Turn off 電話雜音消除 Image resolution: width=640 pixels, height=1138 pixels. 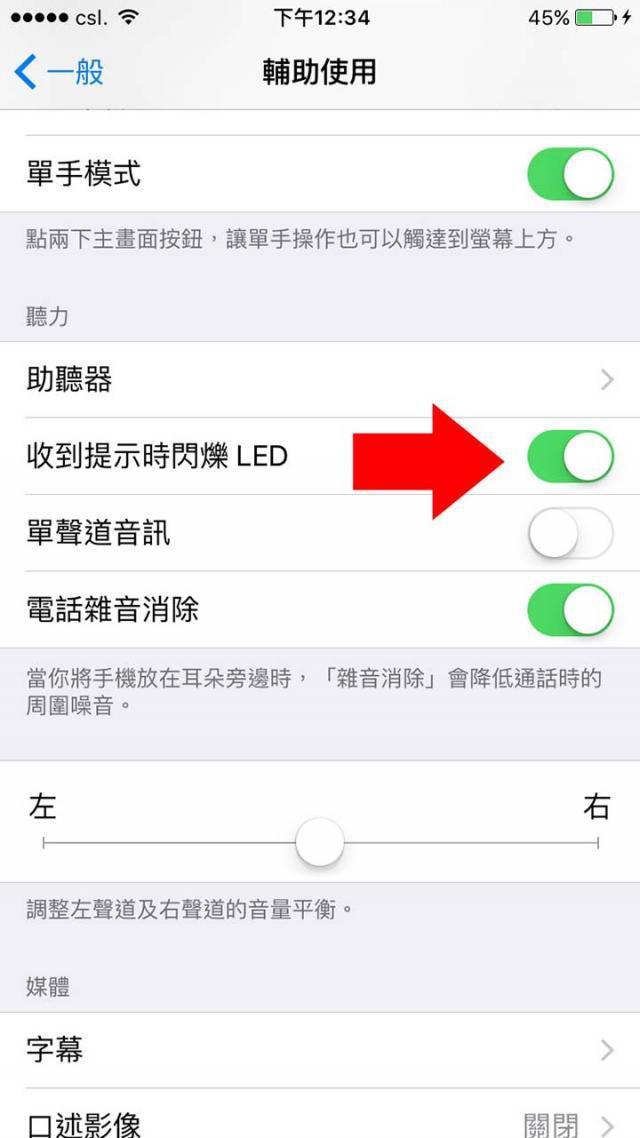coord(570,609)
